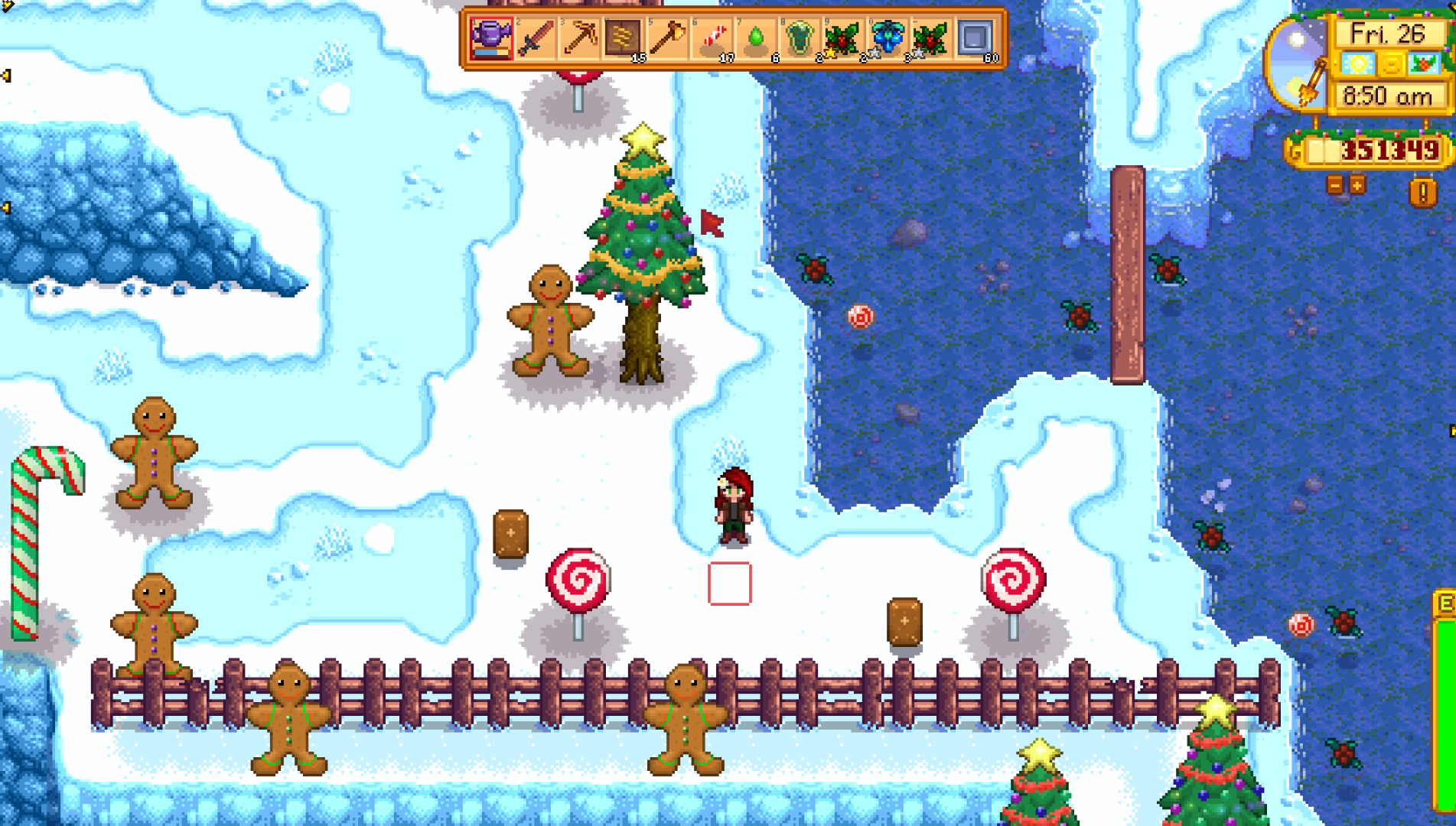Viewport: 1456px width, 826px height.
Task: Pick the silver-star holly stack of 3
Action: 930,38
